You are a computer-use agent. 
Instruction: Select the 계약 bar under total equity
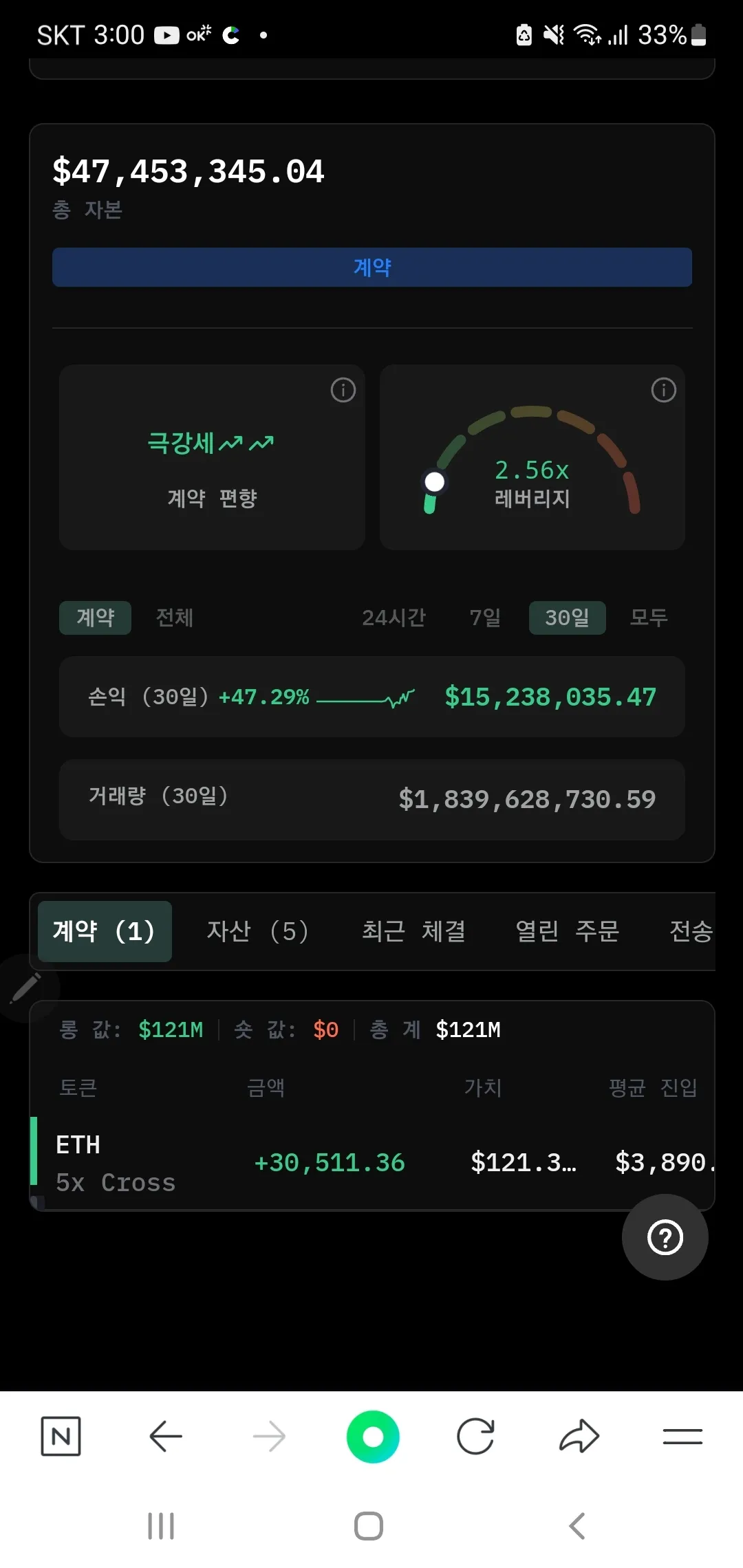(371, 267)
